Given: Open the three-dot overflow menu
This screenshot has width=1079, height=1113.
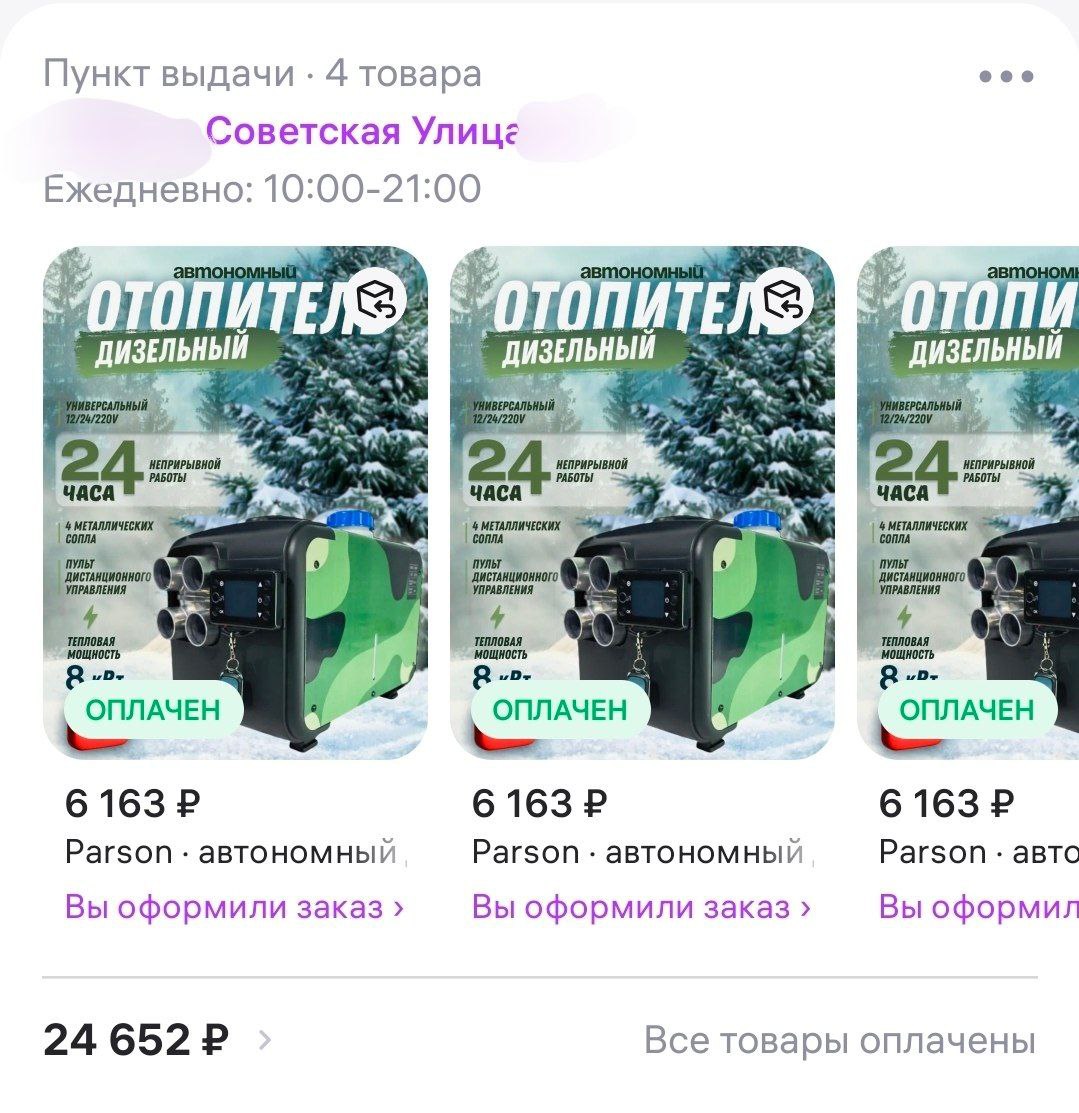Looking at the screenshot, I should pyautogui.click(x=1006, y=77).
